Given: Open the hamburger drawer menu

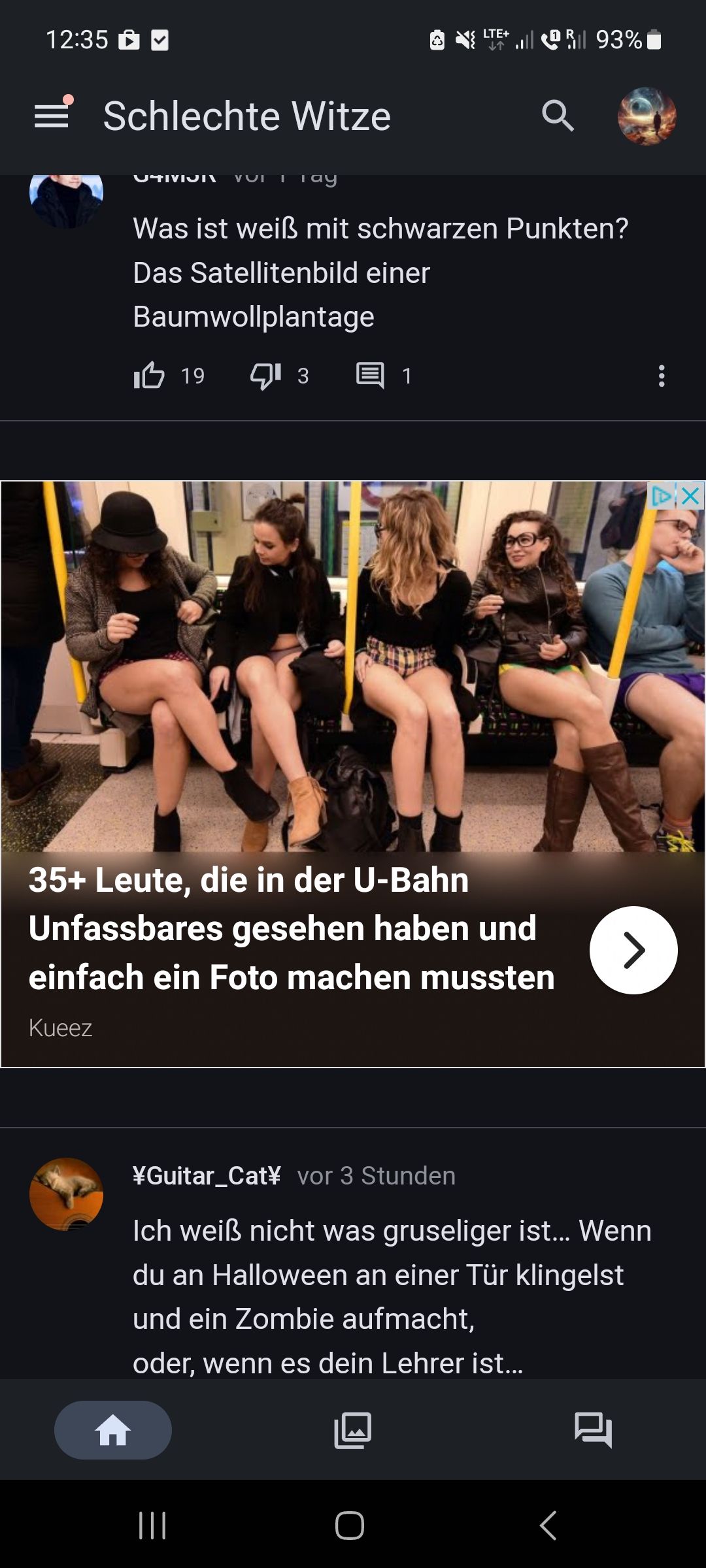Looking at the screenshot, I should coord(52,116).
